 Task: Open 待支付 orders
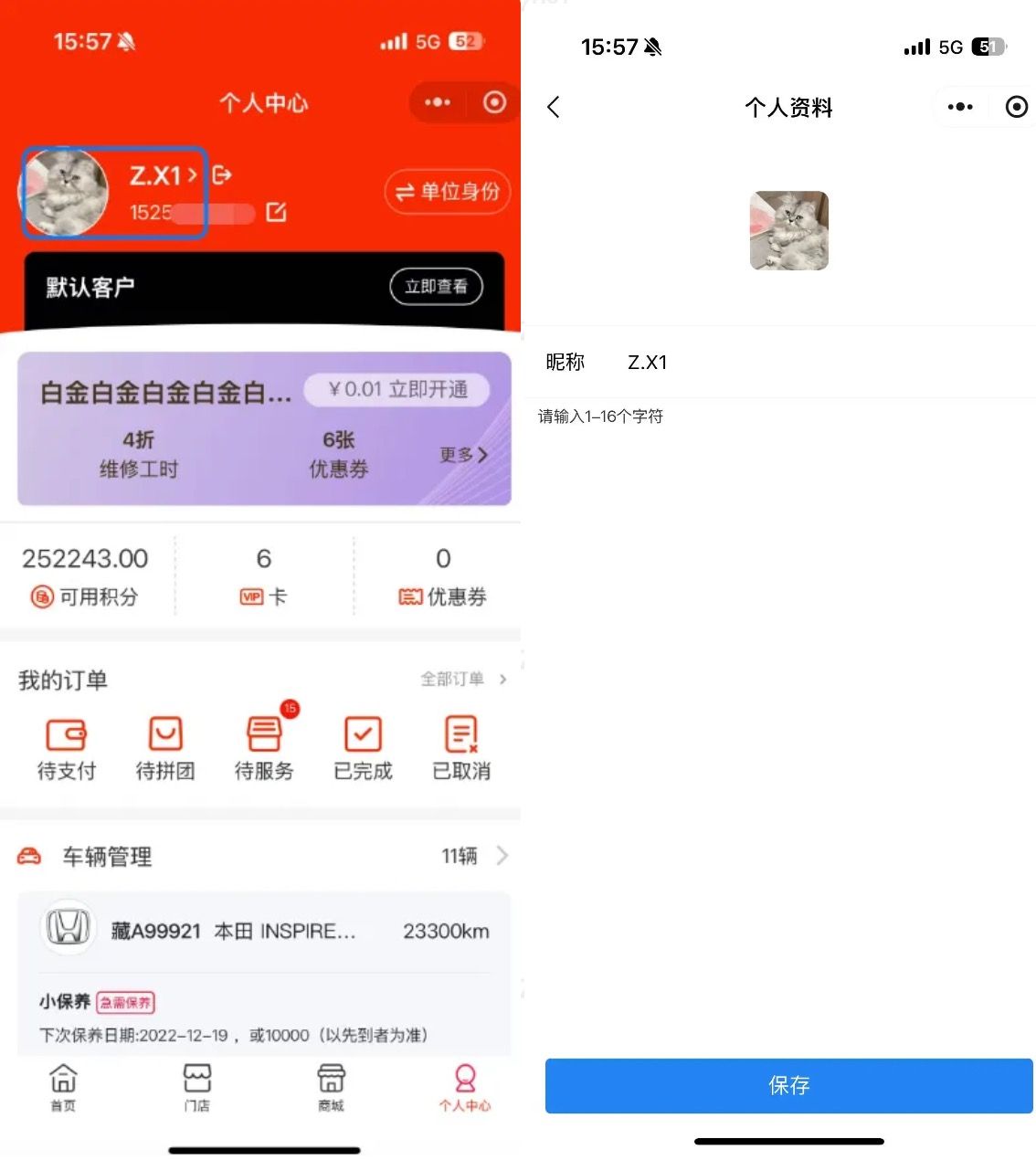pyautogui.click(x=66, y=747)
